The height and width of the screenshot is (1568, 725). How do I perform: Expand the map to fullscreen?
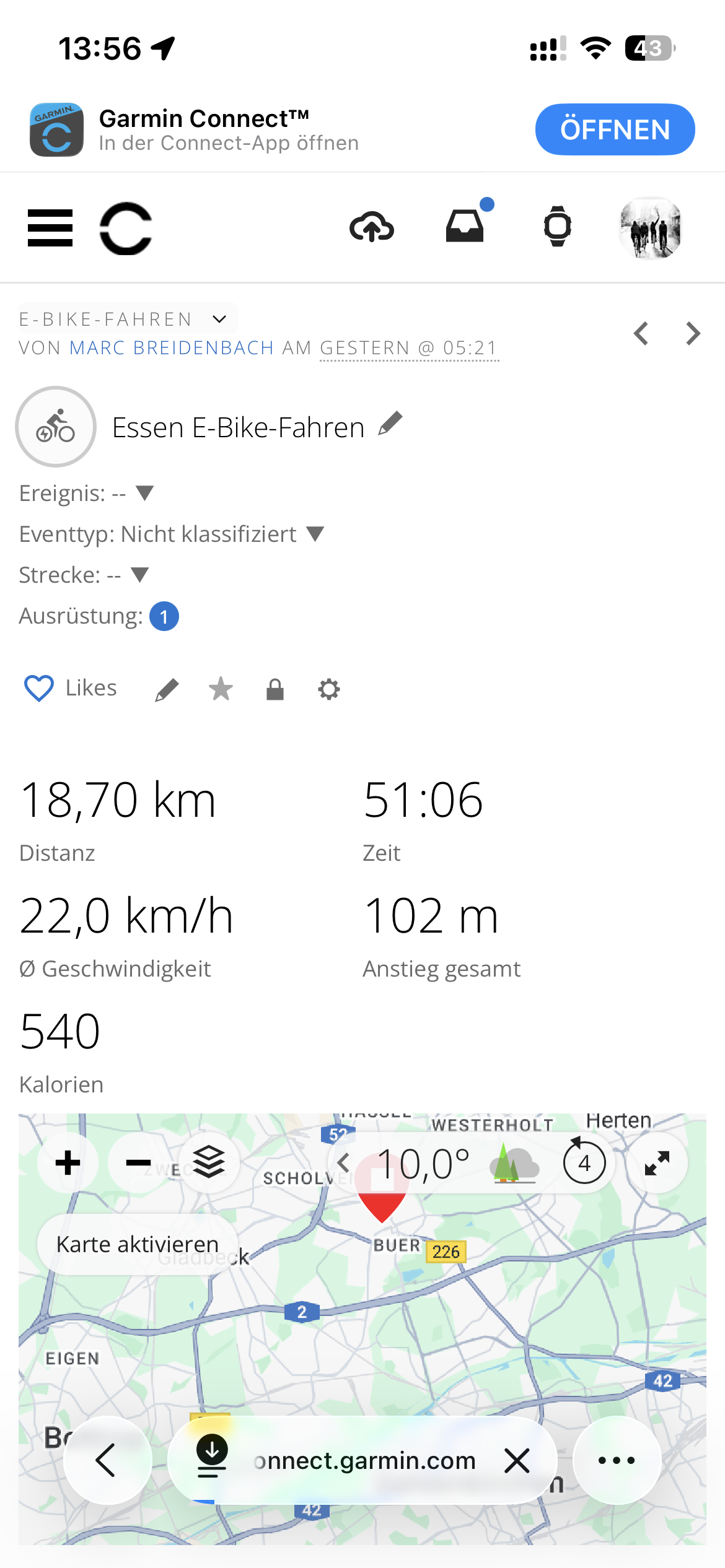657,1162
